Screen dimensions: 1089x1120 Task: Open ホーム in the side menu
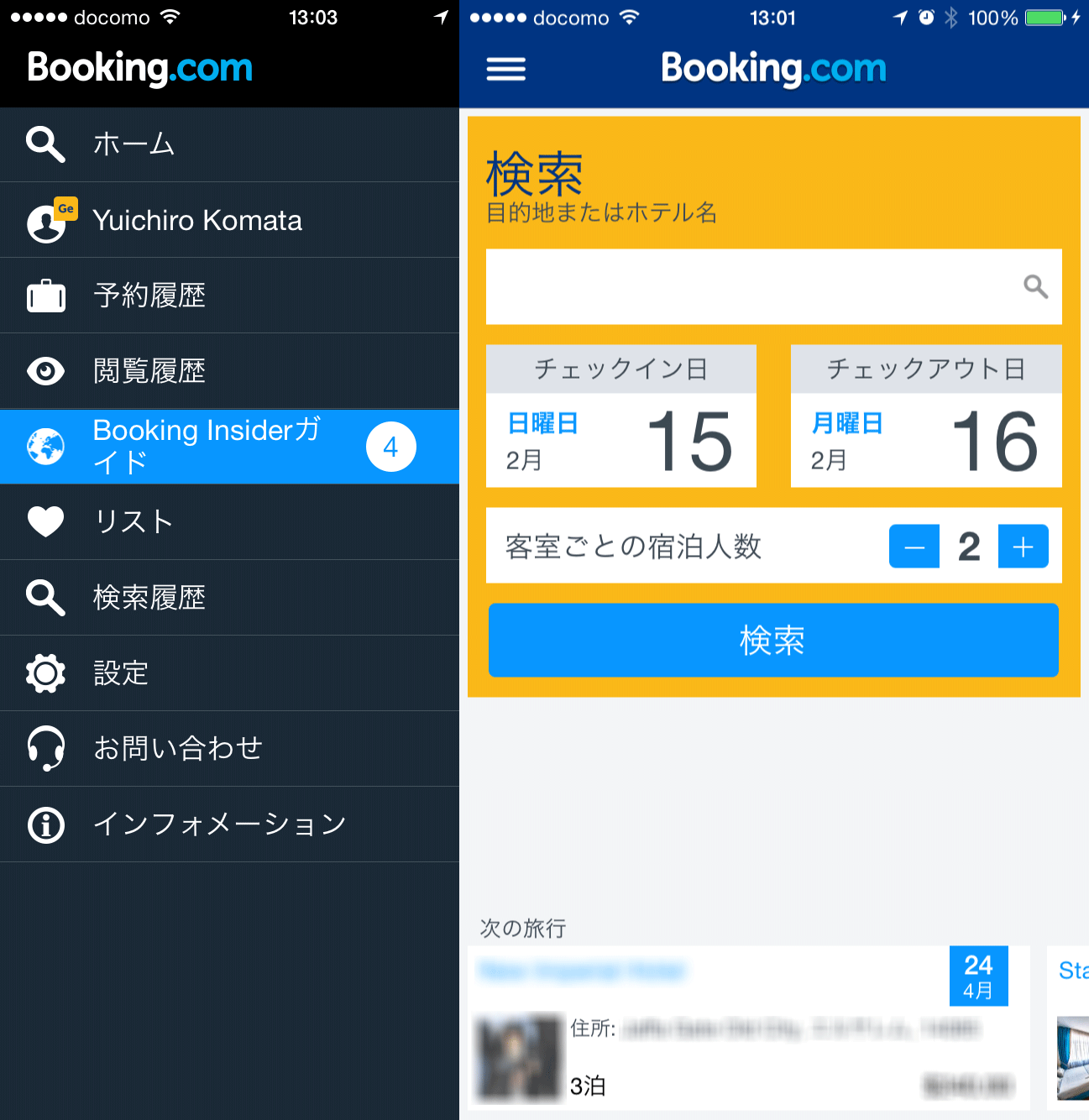coord(228,144)
